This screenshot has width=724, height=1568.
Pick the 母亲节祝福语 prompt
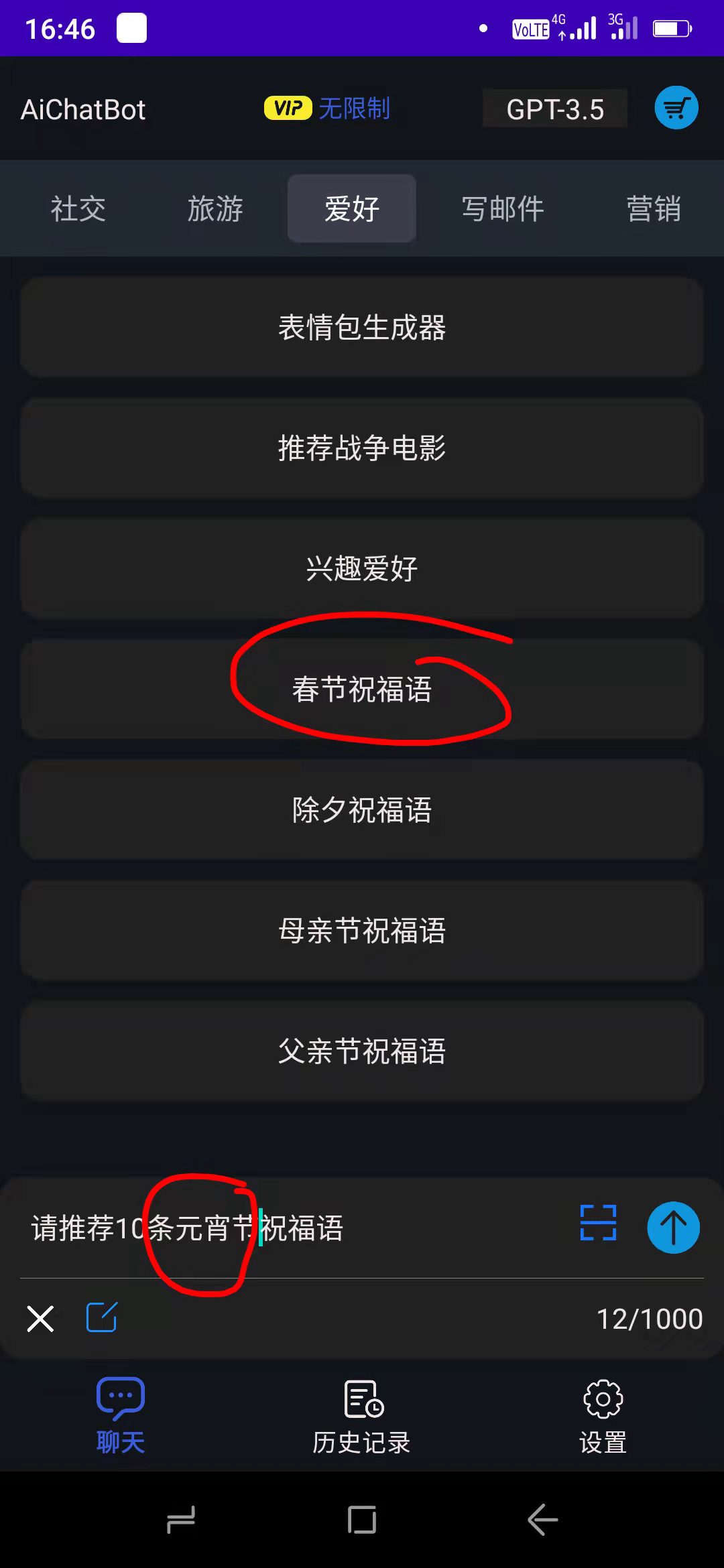pos(362,930)
